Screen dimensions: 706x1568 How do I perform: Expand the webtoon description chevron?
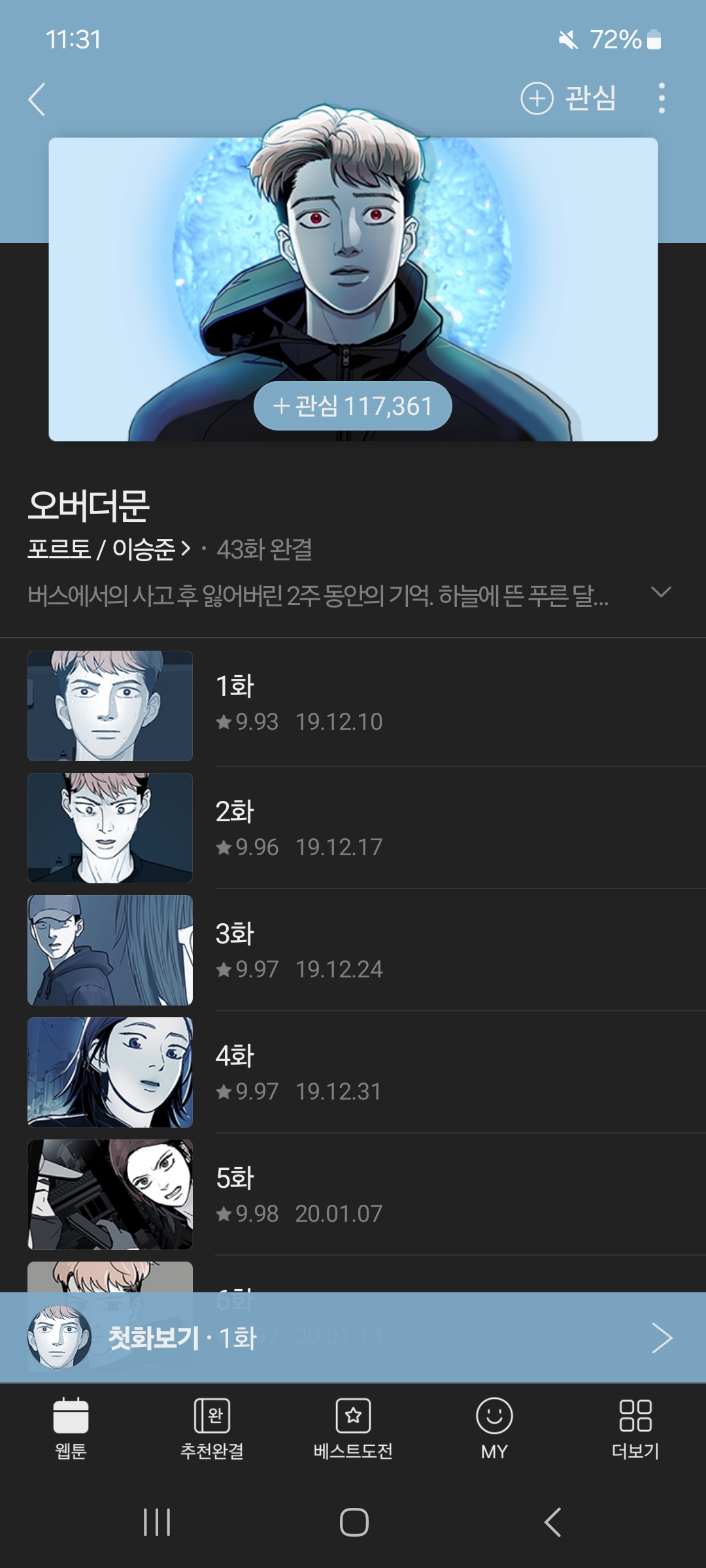[x=661, y=593]
